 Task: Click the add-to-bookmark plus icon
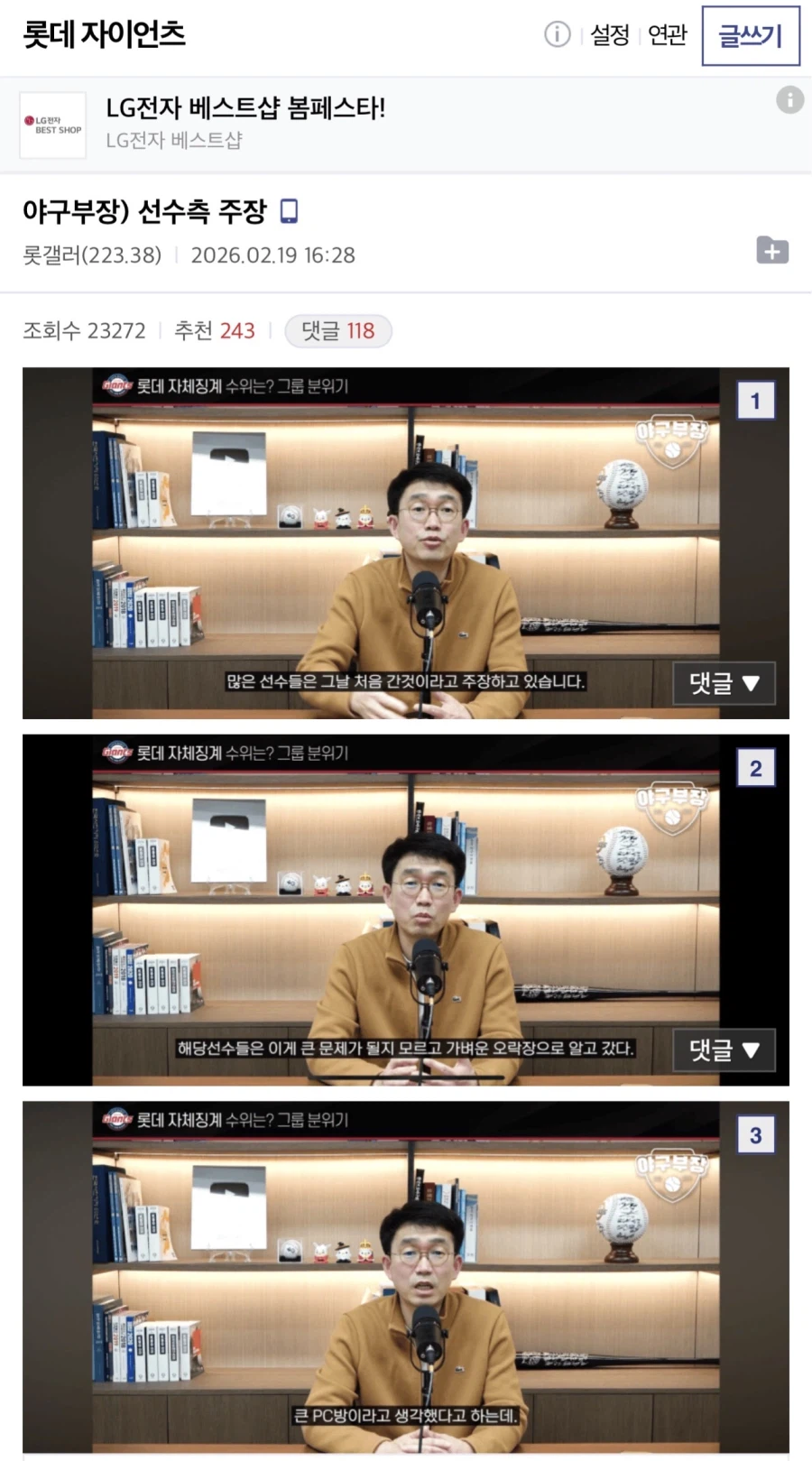coord(771,251)
